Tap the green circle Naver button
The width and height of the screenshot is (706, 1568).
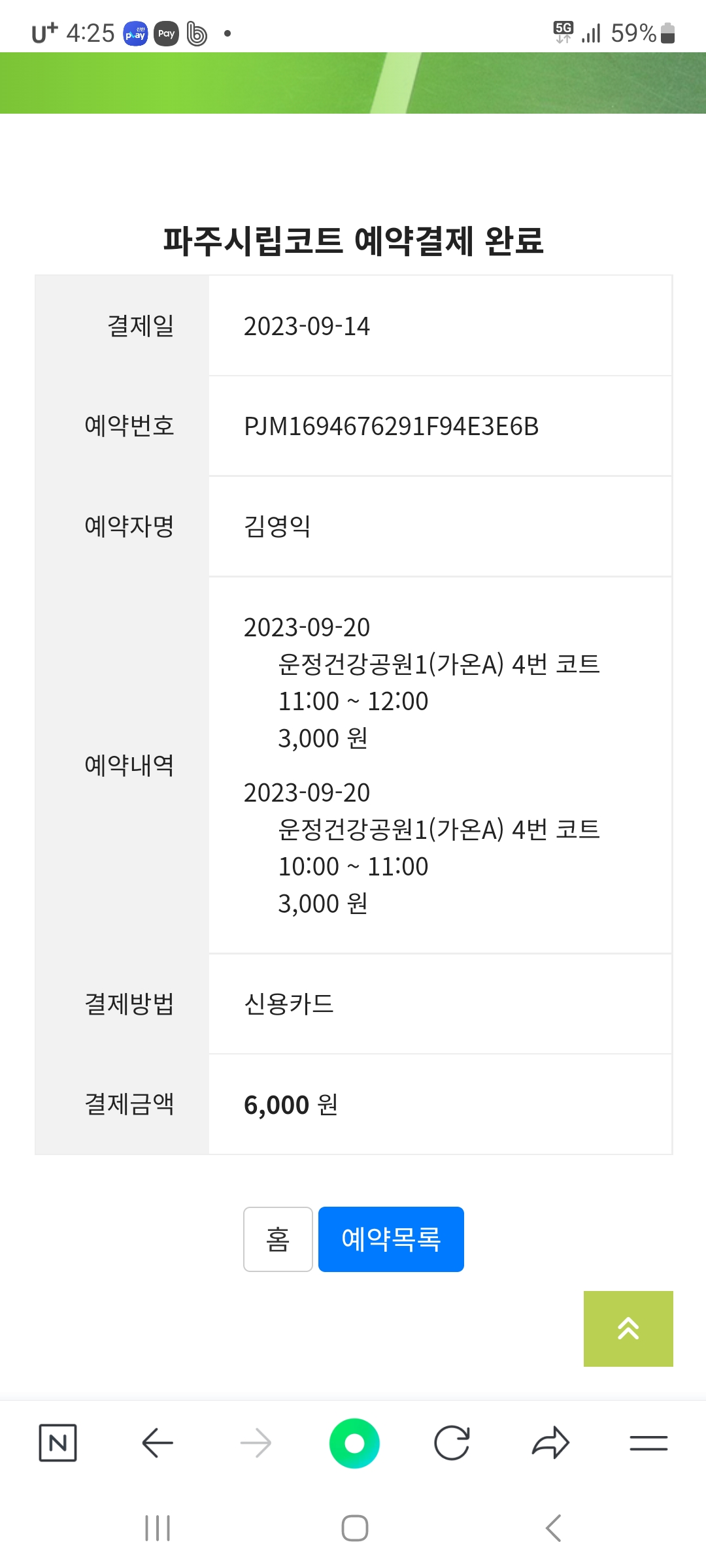354,1443
